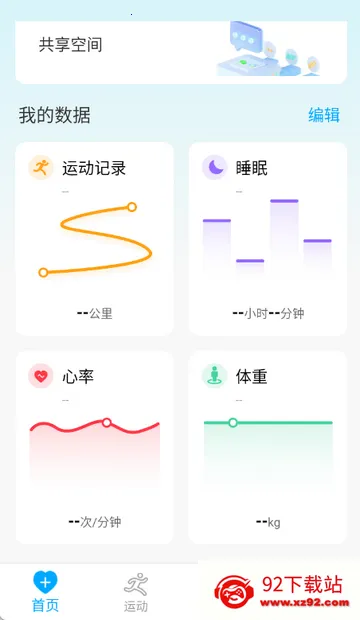Image resolution: width=360 pixels, height=620 pixels.
Task: Tap 编辑 to edit my data
Action: coord(324,115)
